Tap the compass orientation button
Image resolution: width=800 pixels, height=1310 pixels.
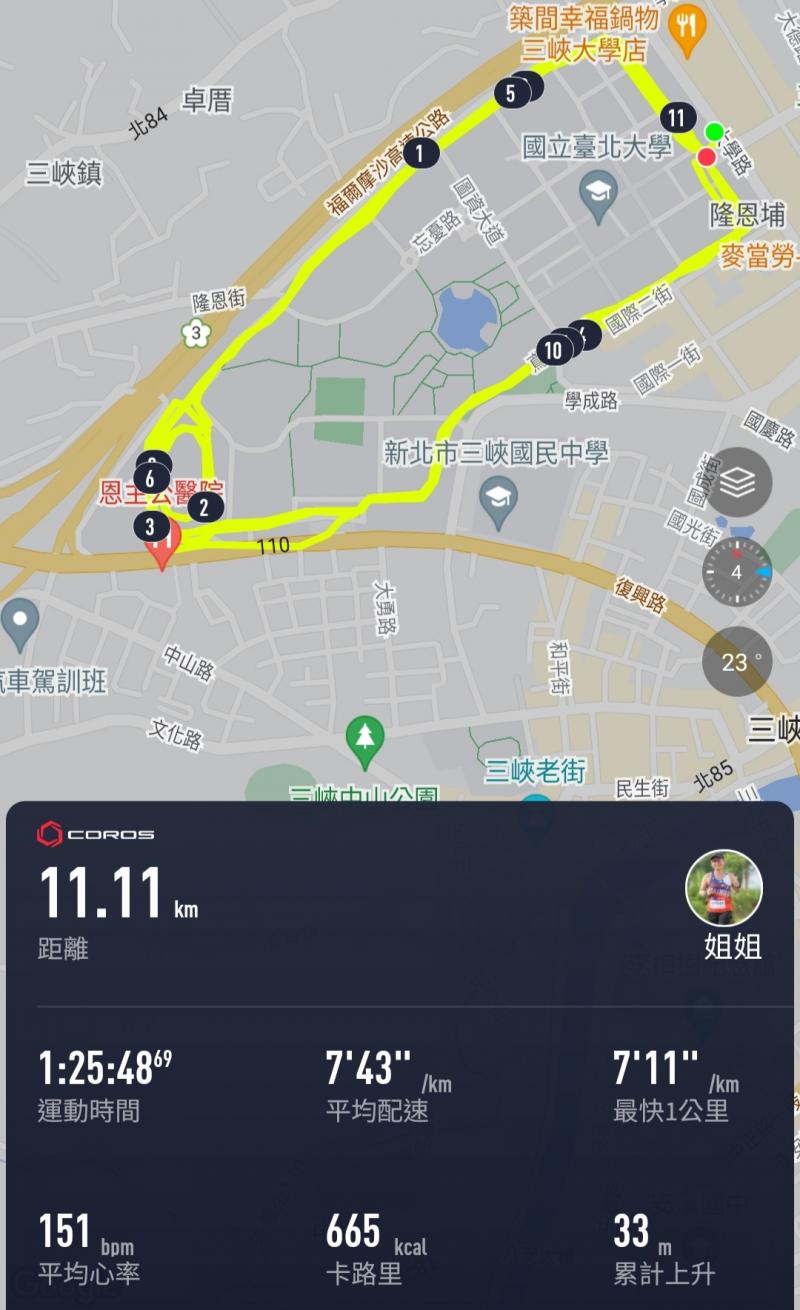[x=737, y=572]
